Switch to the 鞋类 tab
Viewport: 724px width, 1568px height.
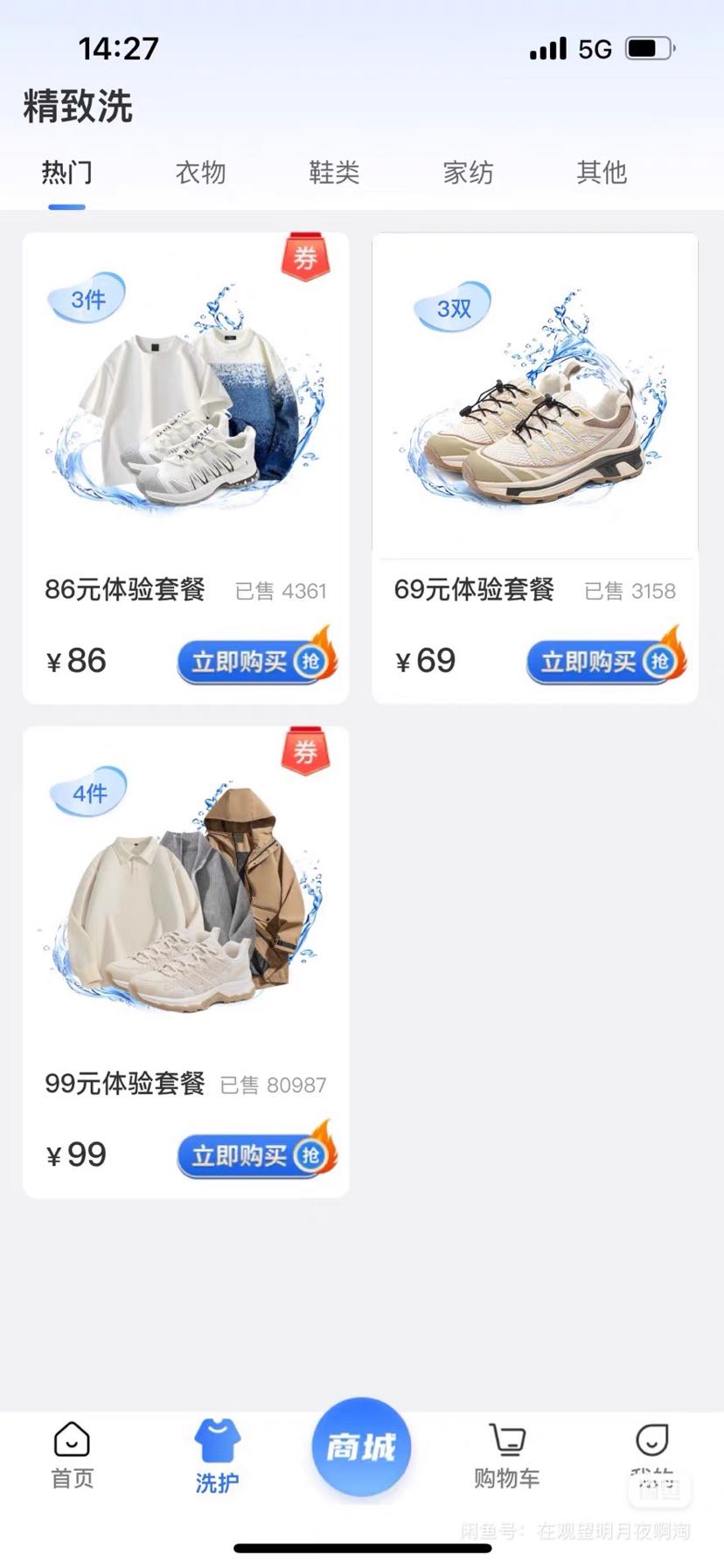334,173
